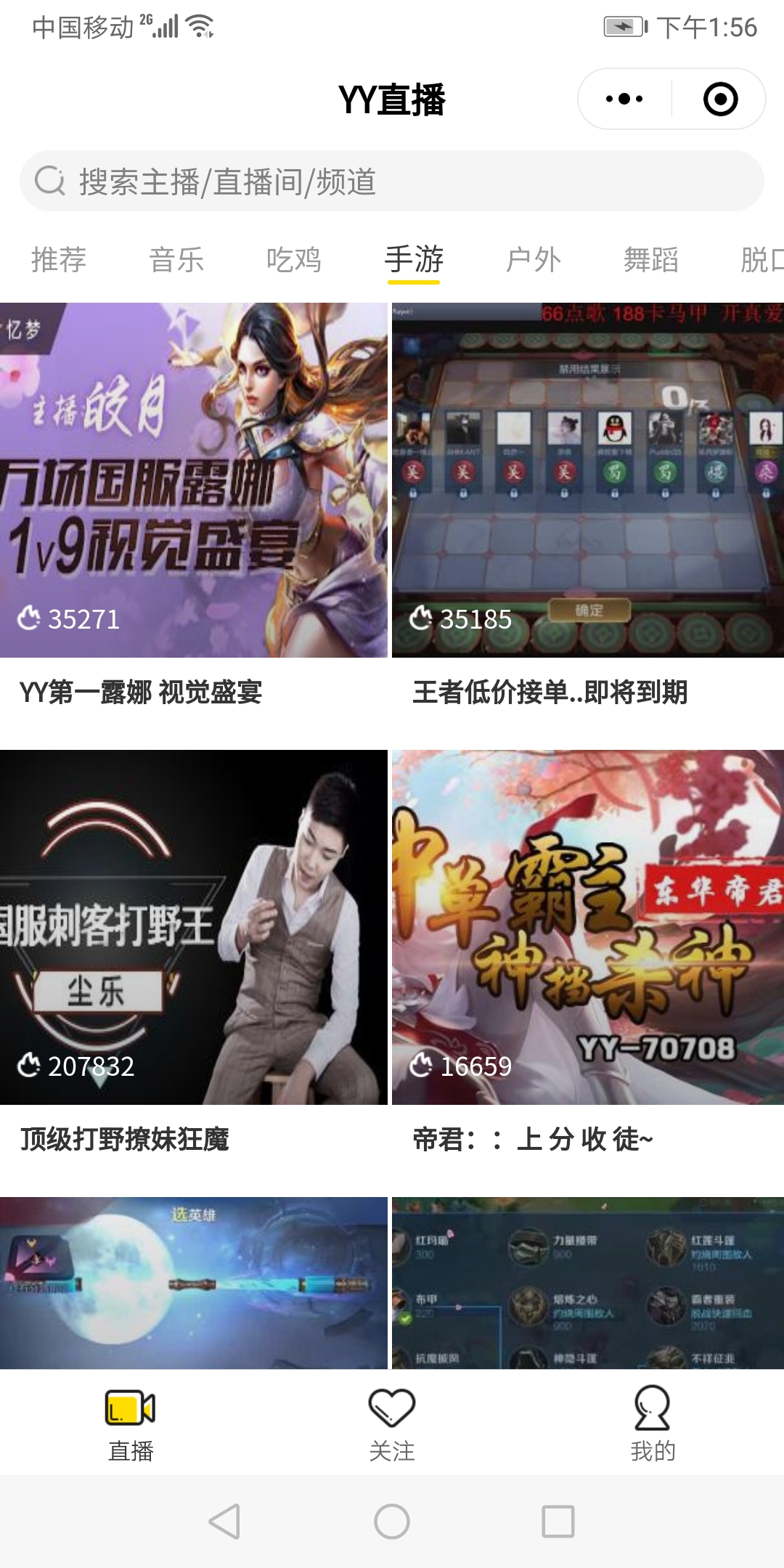
Task: Open the YY第一露娜 视觉盛宴 live stream
Action: [x=194, y=481]
